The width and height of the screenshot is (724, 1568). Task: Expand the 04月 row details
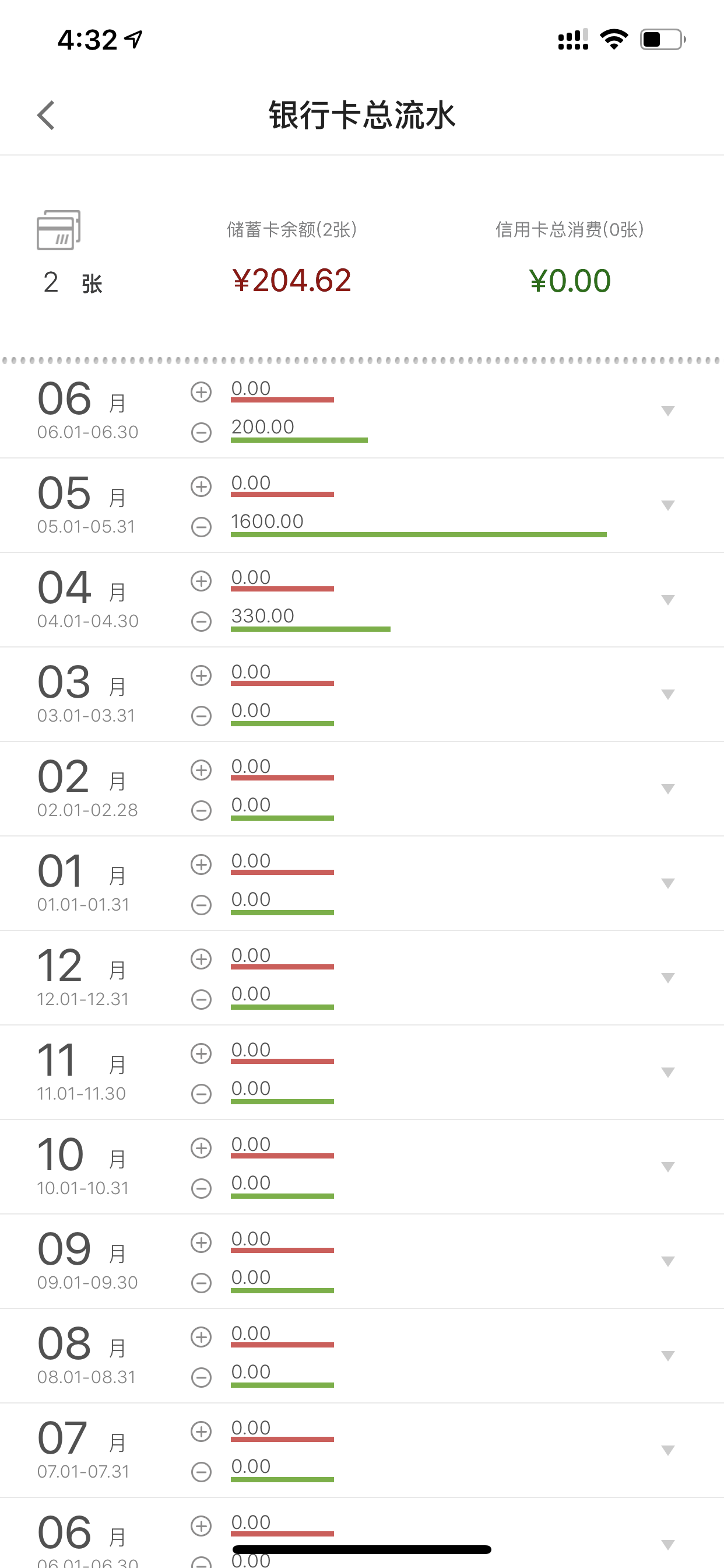click(667, 600)
